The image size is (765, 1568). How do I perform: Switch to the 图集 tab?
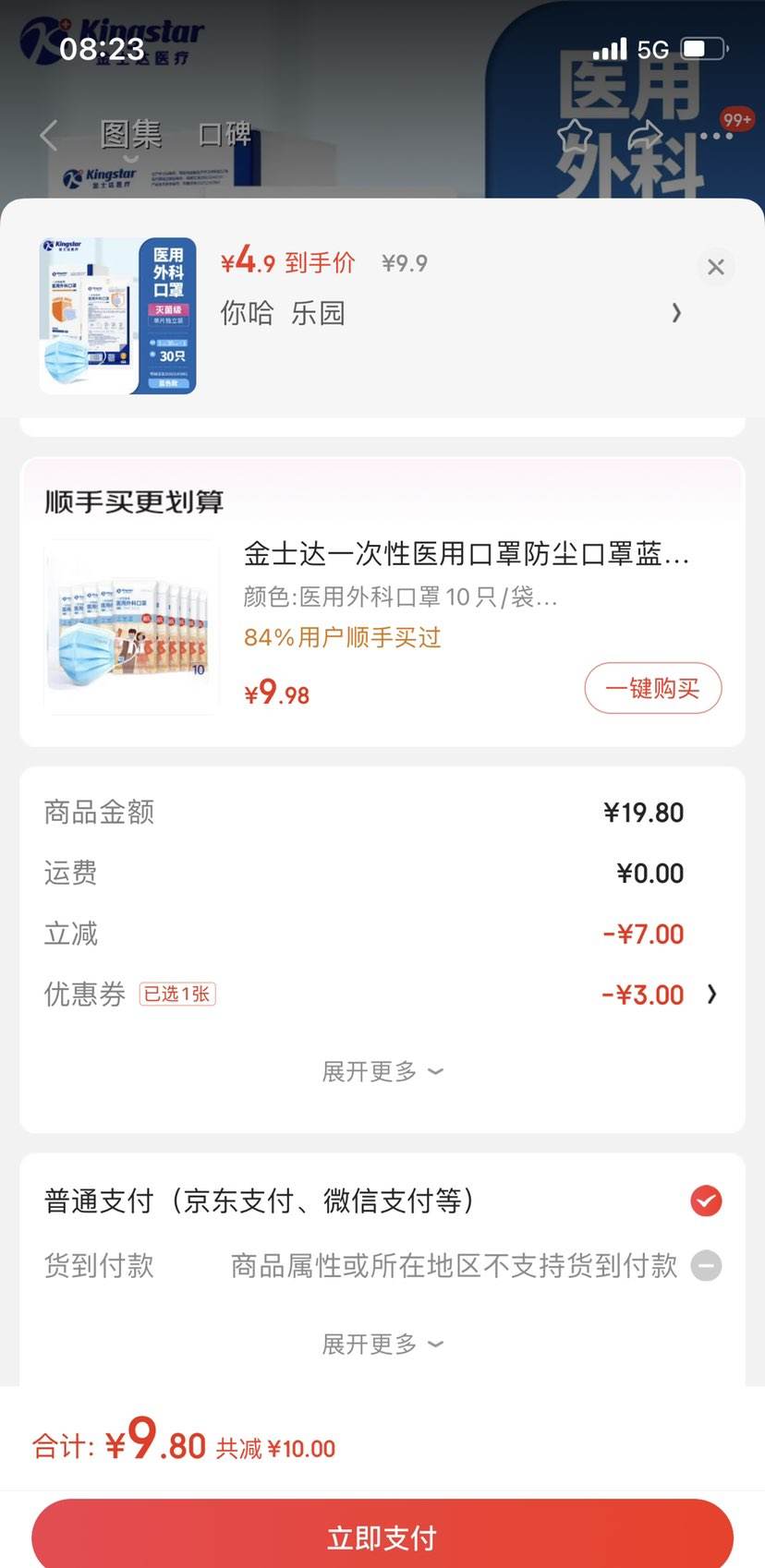(x=131, y=135)
